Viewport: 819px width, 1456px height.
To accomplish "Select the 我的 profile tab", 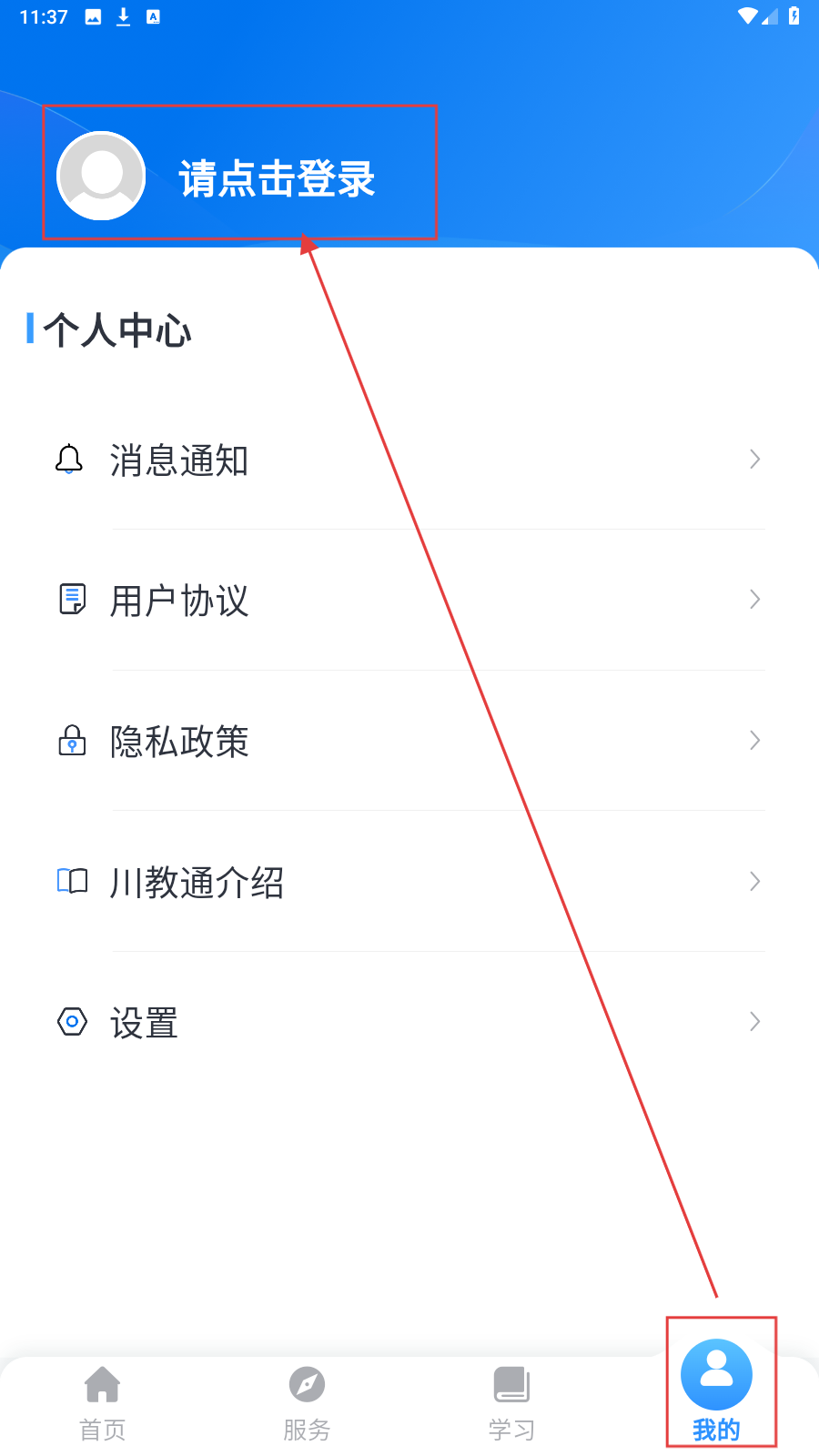I will 717,1388.
